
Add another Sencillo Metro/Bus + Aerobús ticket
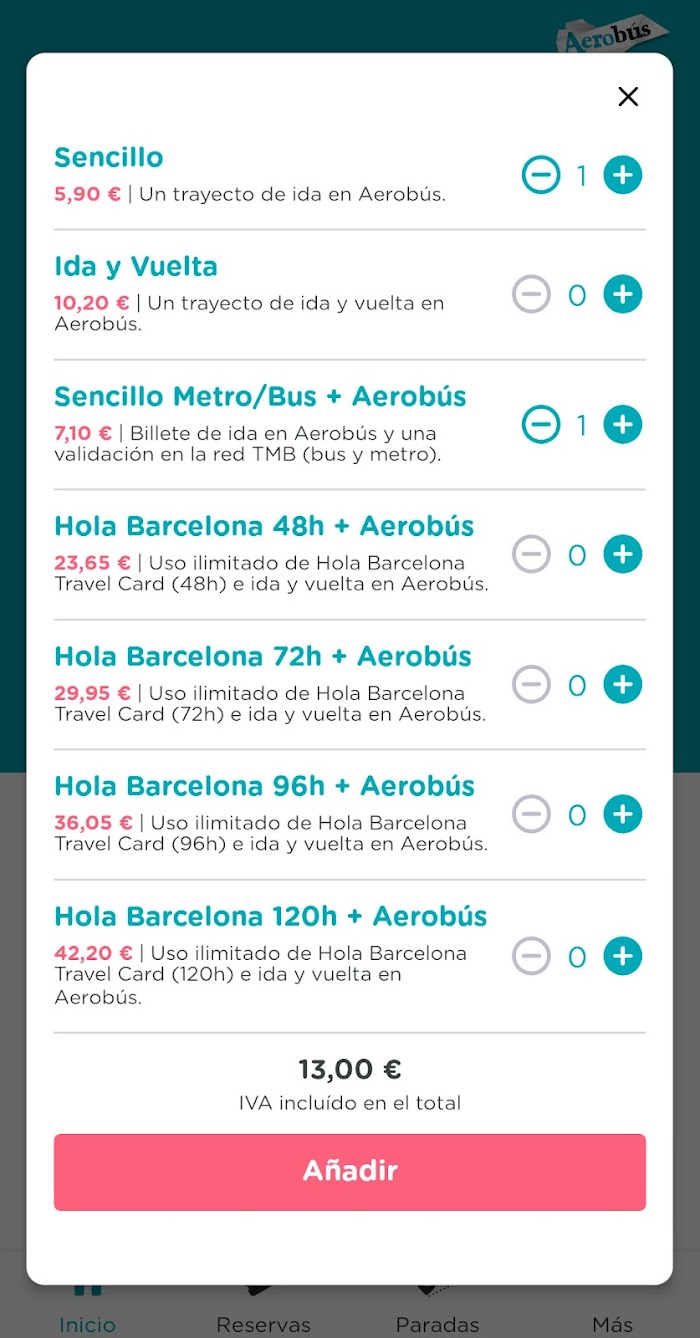point(622,425)
